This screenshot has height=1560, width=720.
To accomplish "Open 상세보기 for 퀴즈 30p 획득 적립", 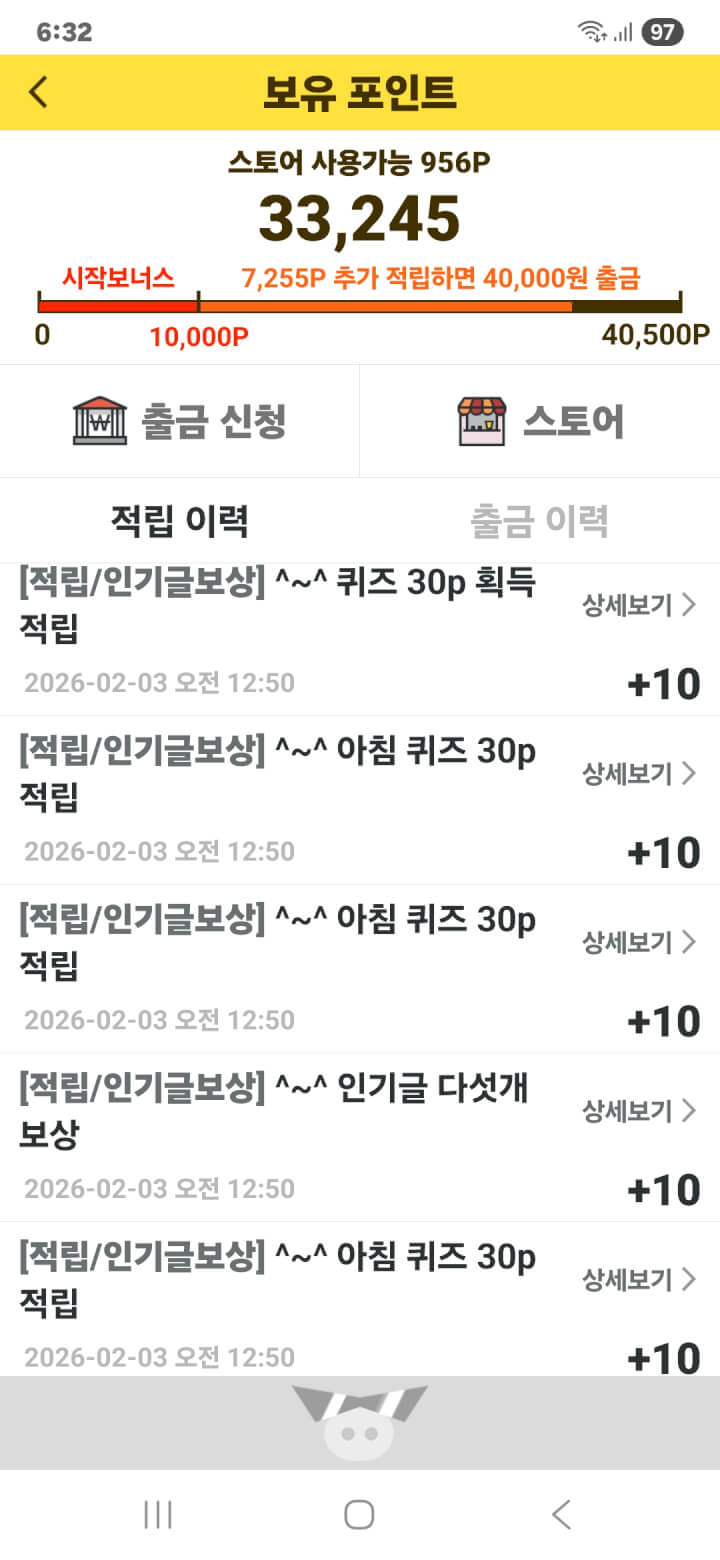I will 638,605.
